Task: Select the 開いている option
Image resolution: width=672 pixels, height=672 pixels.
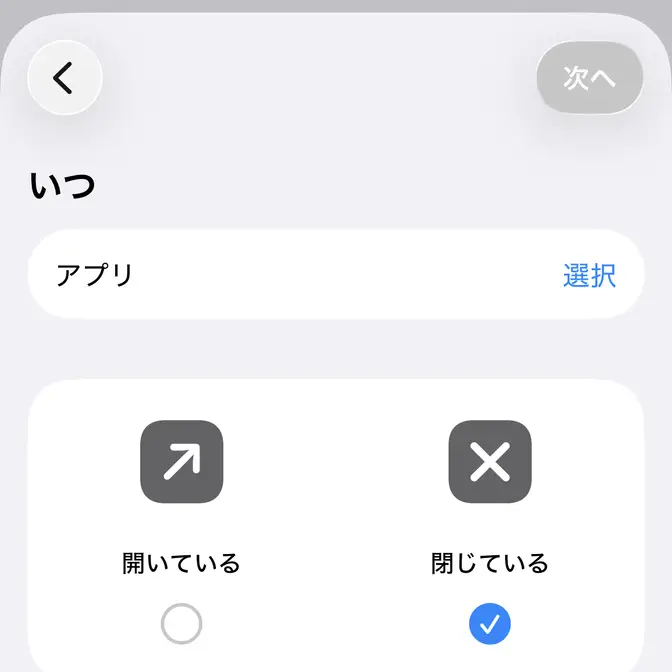Action: click(181, 624)
